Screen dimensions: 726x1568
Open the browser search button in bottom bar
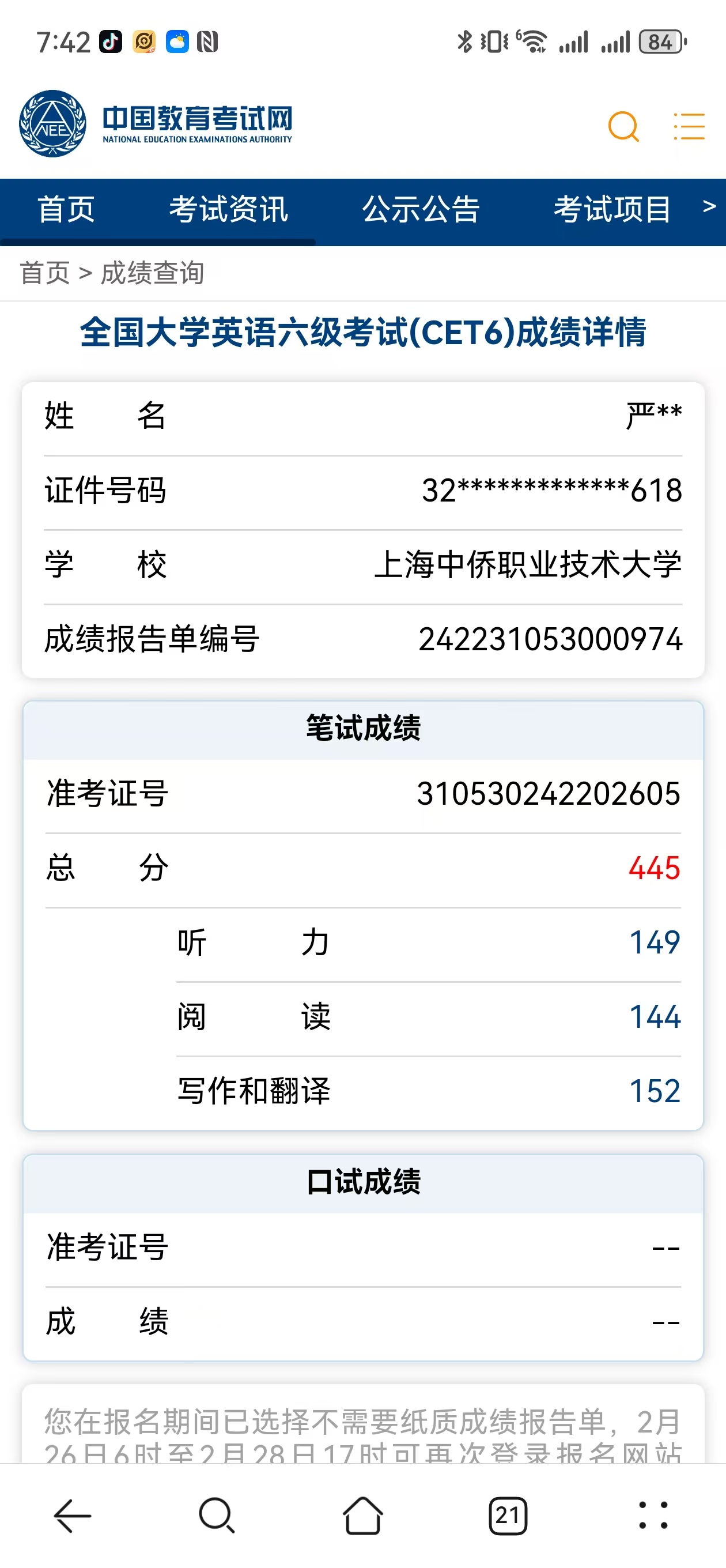[x=217, y=1515]
